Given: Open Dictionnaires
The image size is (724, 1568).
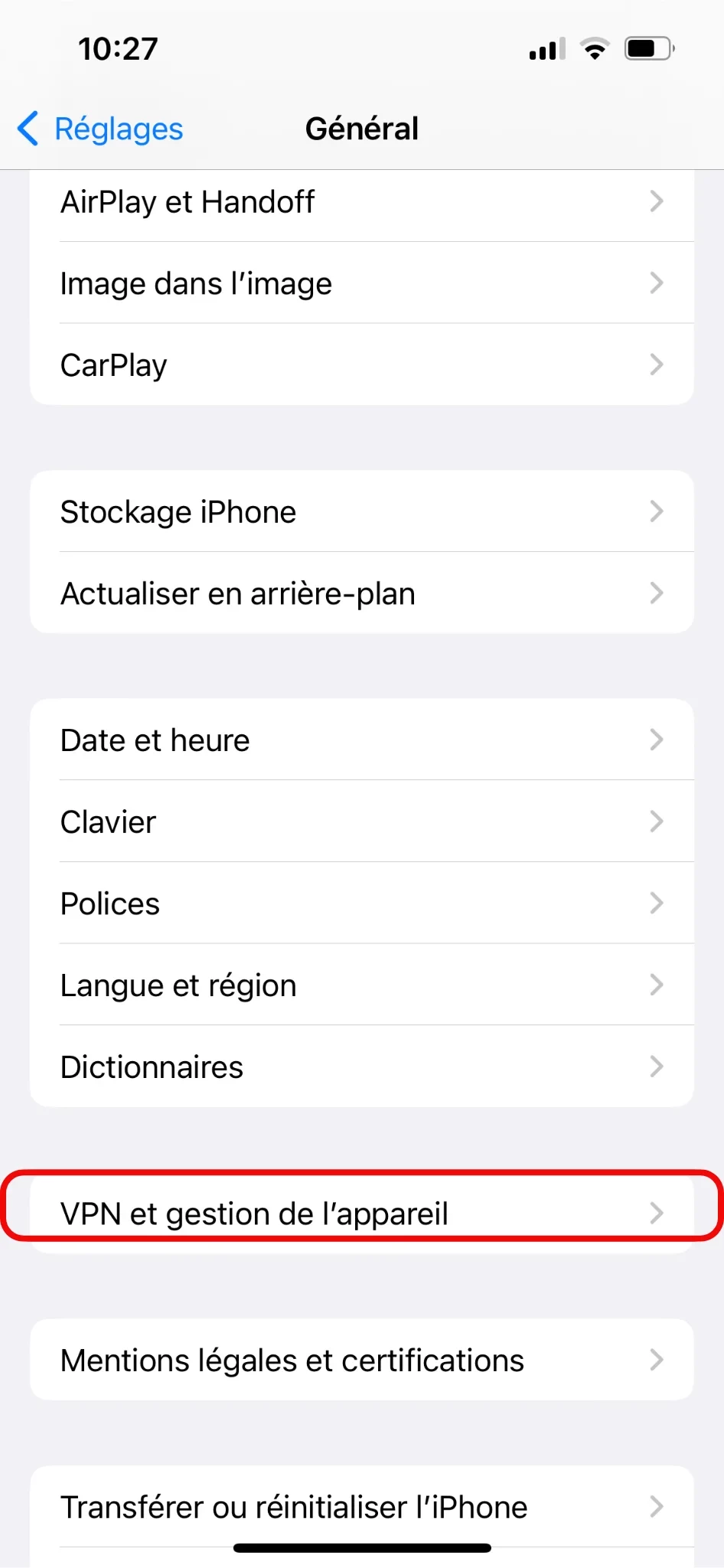Looking at the screenshot, I should 361,1067.
